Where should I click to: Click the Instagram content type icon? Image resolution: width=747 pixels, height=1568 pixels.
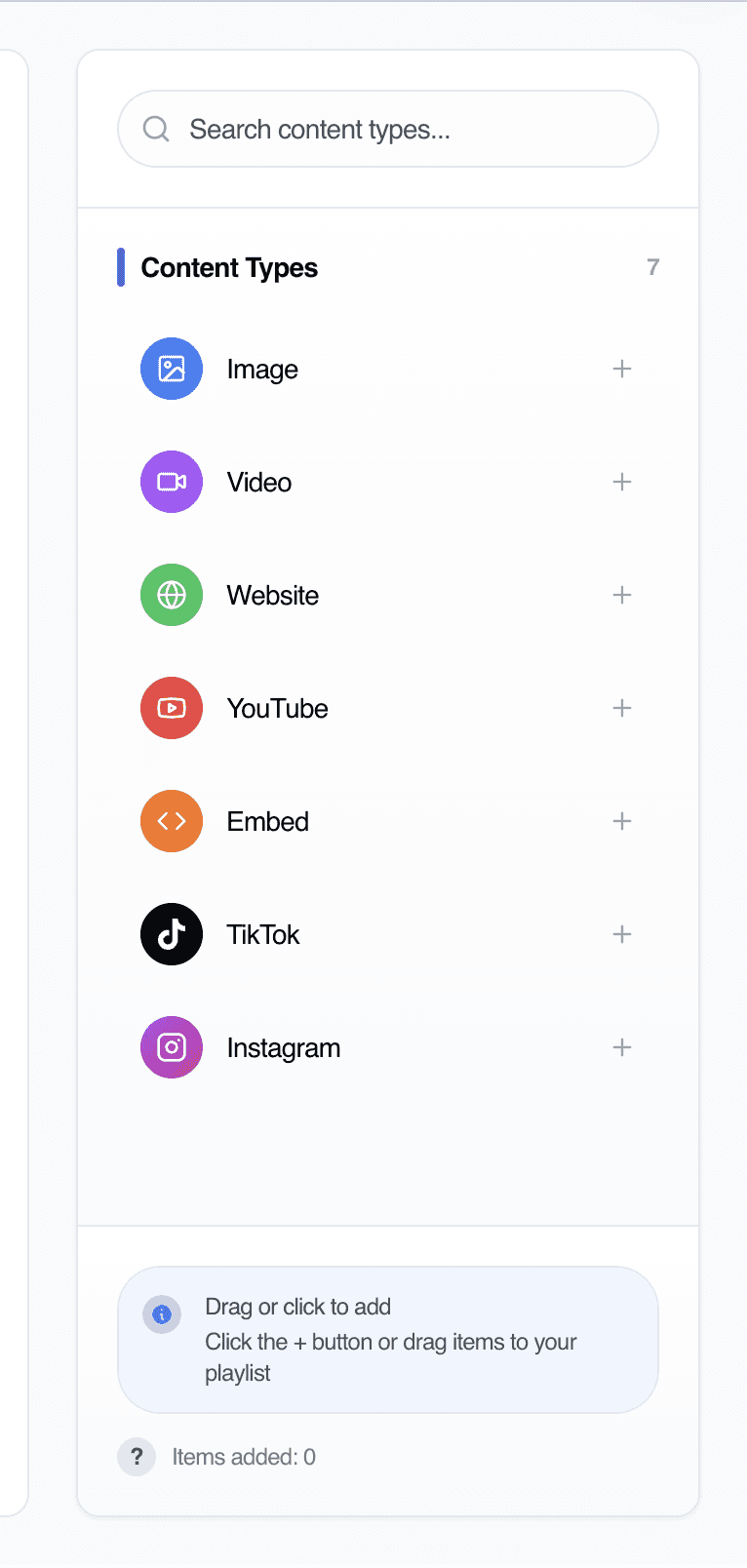[x=172, y=1047]
